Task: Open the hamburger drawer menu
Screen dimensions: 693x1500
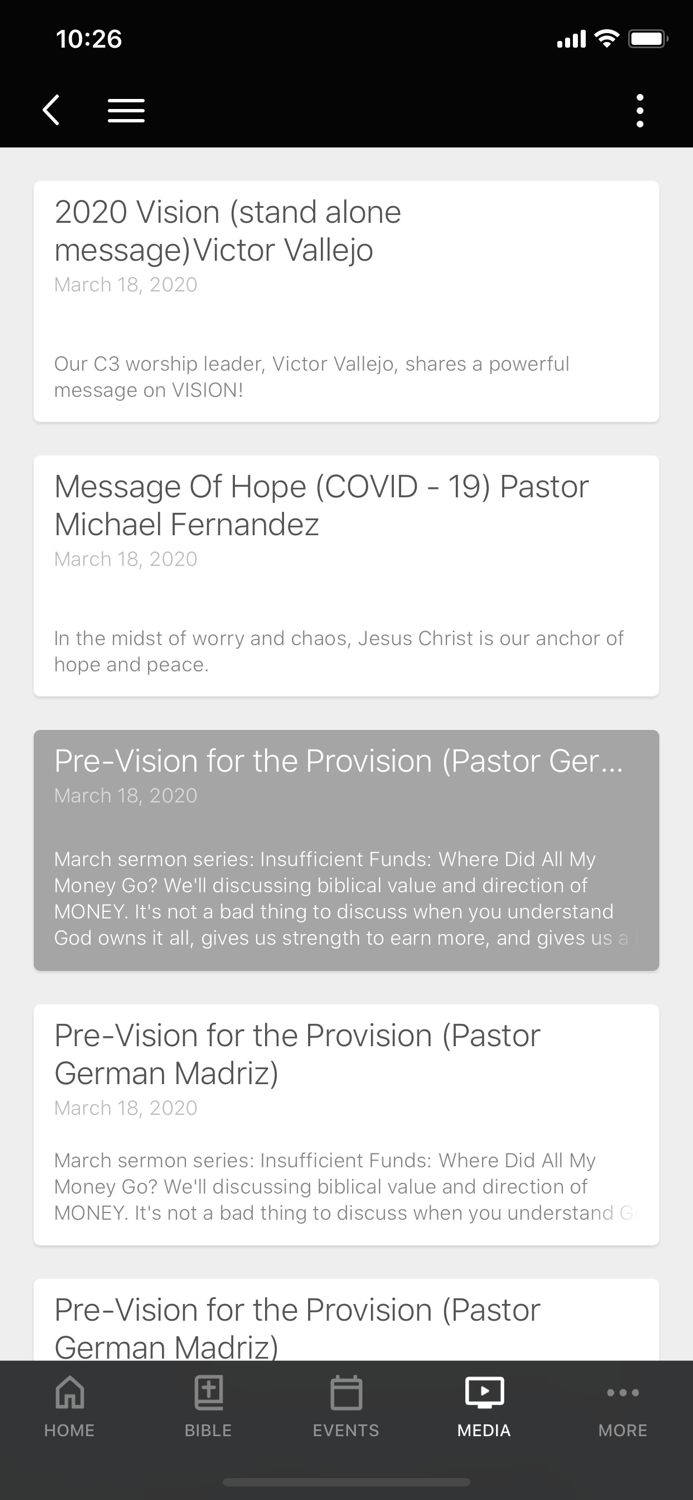Action: [126, 110]
